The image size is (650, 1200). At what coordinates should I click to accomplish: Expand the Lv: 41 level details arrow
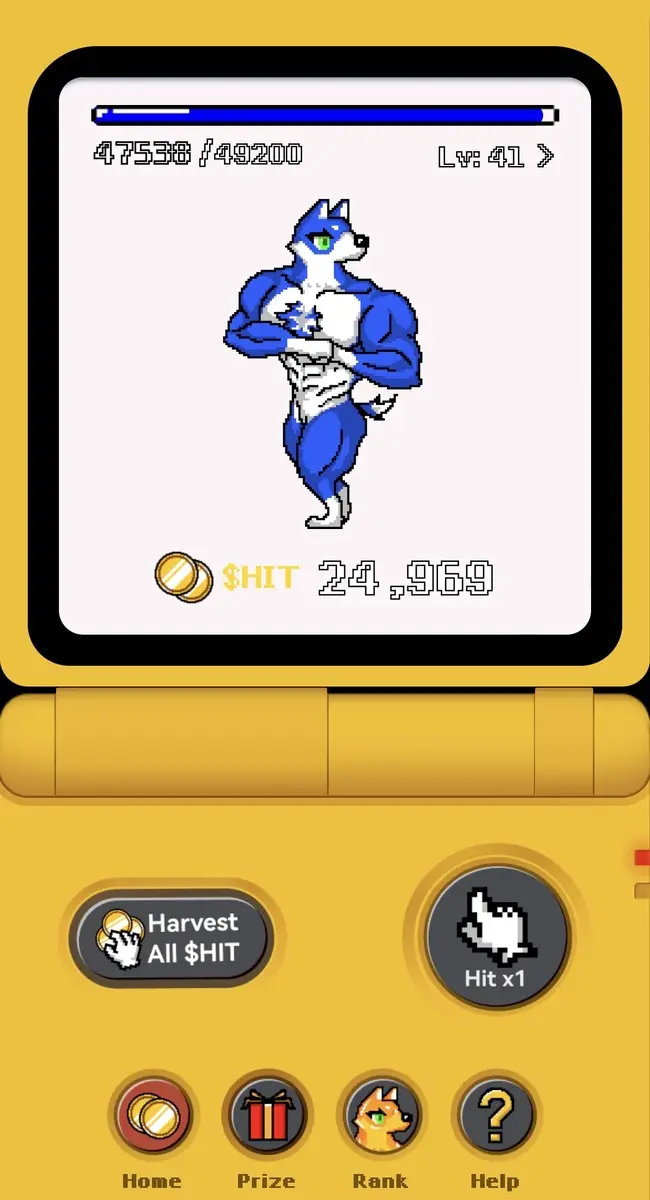(x=545, y=156)
